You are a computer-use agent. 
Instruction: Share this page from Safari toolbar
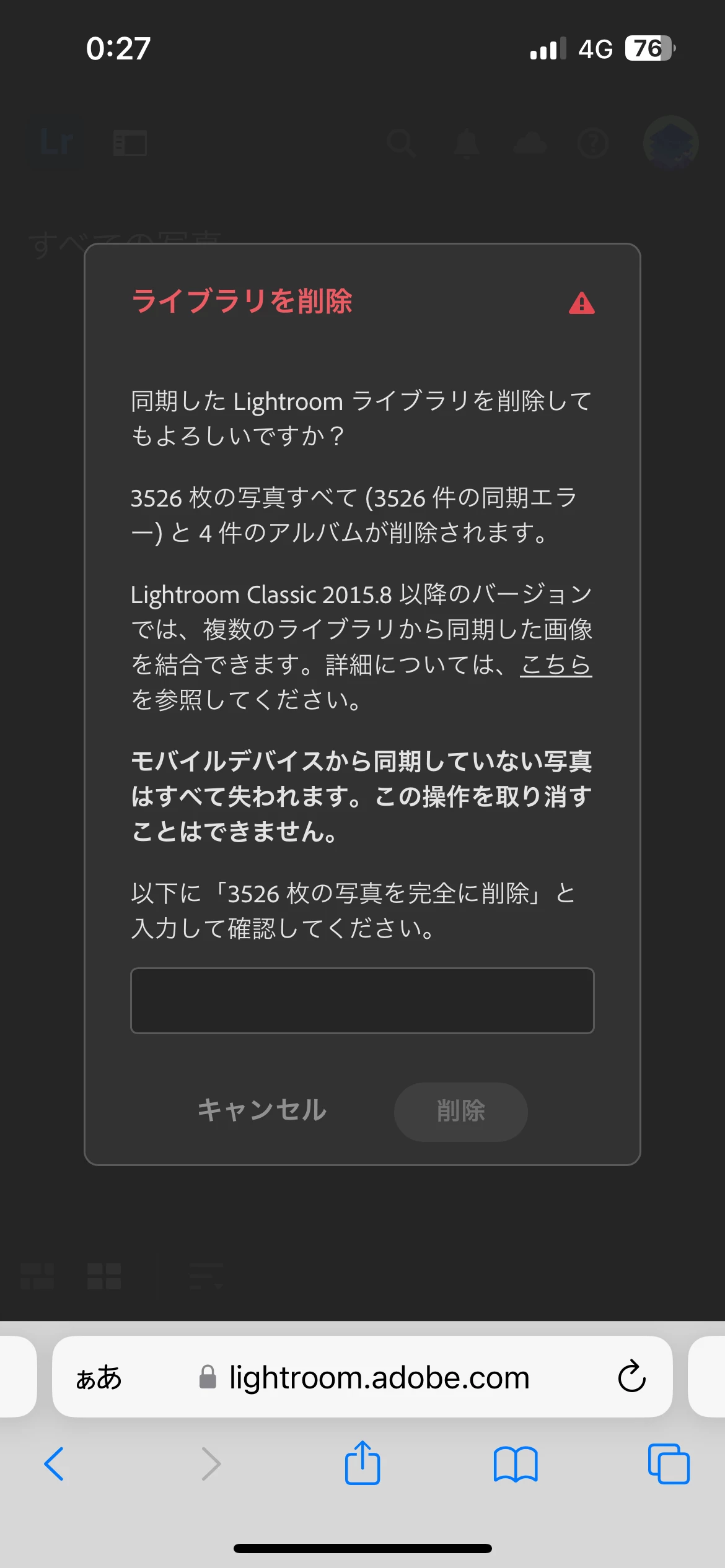362,1463
